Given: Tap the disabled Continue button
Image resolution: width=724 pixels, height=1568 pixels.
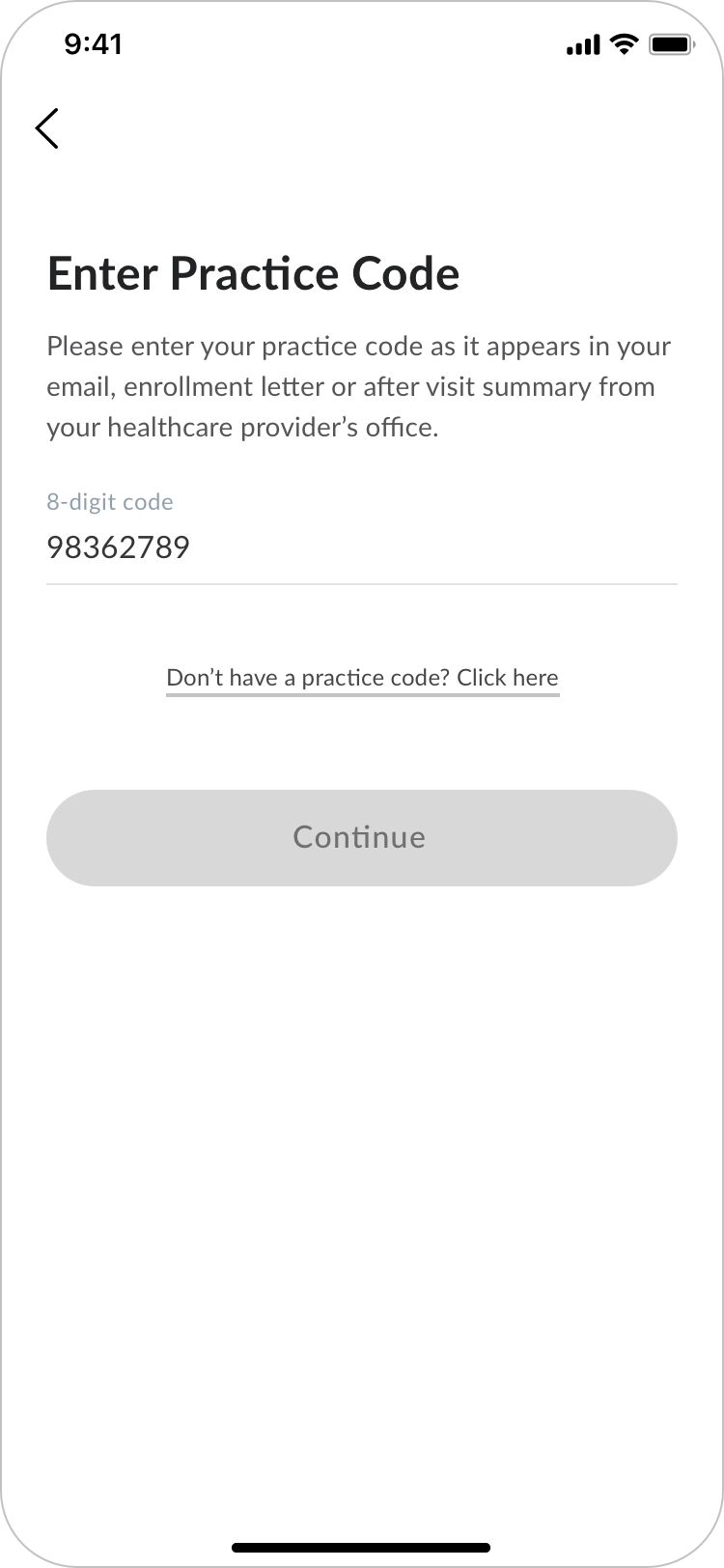Looking at the screenshot, I should 361,837.
